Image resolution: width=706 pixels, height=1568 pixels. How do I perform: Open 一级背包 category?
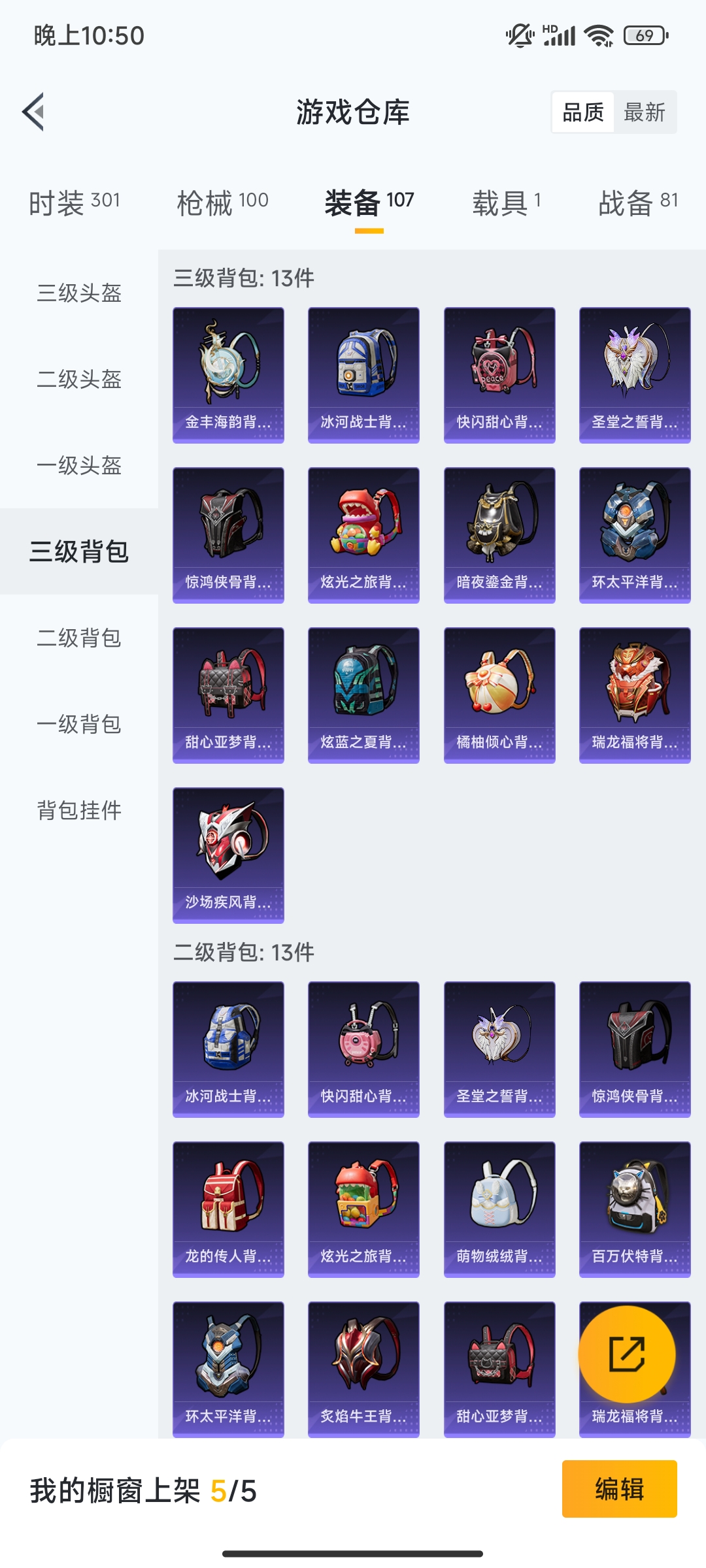pos(79,724)
